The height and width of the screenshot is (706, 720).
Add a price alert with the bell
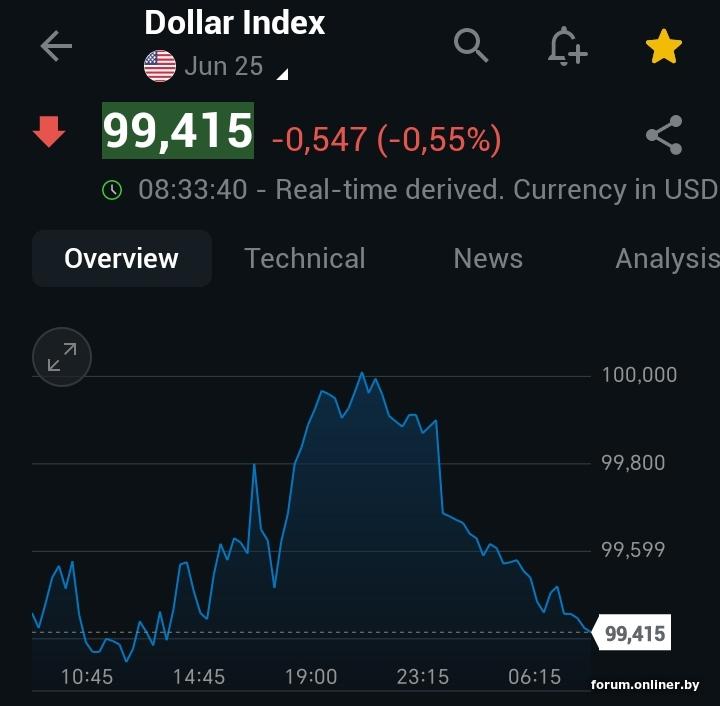tap(567, 46)
